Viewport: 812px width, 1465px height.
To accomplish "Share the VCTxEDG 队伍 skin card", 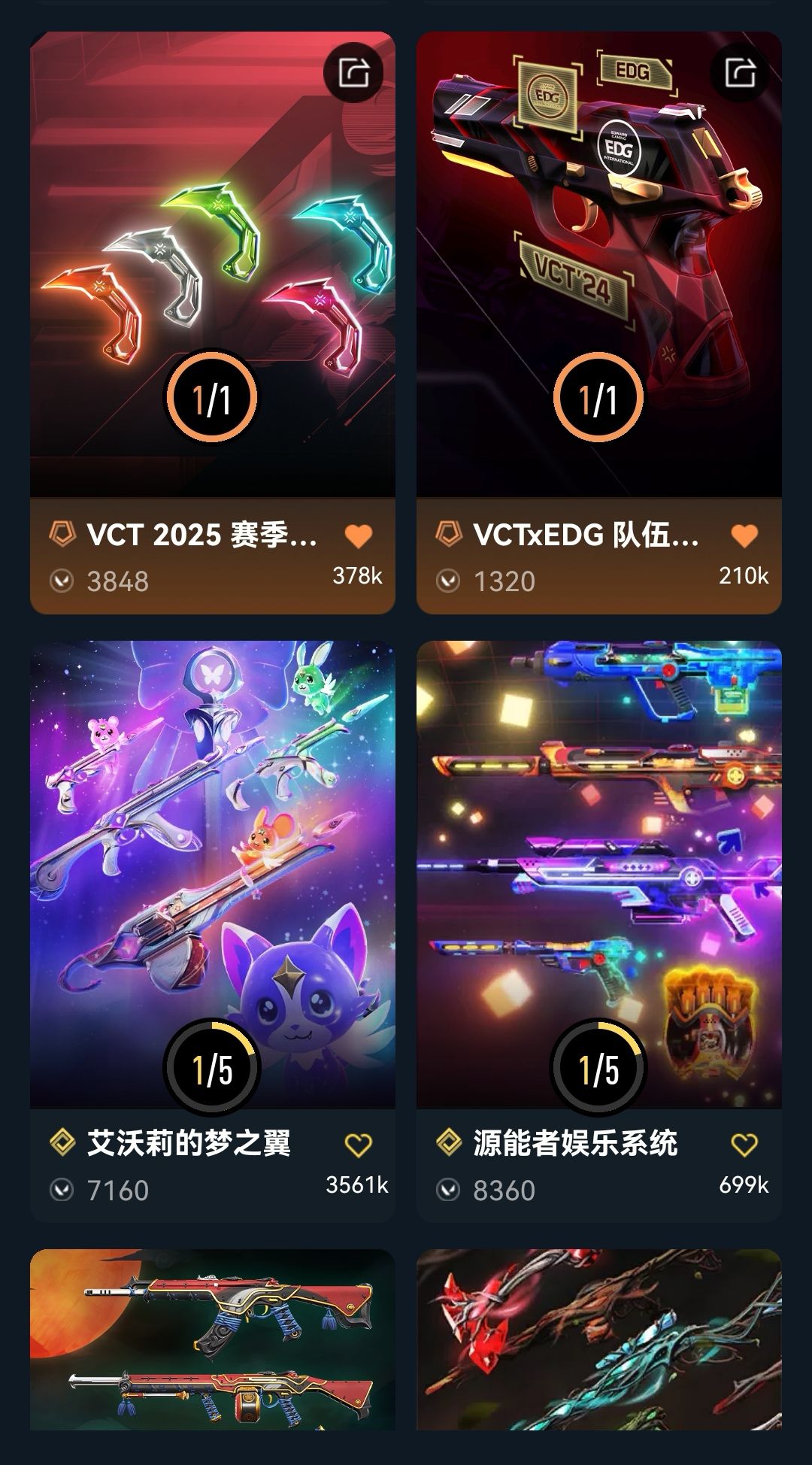I will pos(741,73).
